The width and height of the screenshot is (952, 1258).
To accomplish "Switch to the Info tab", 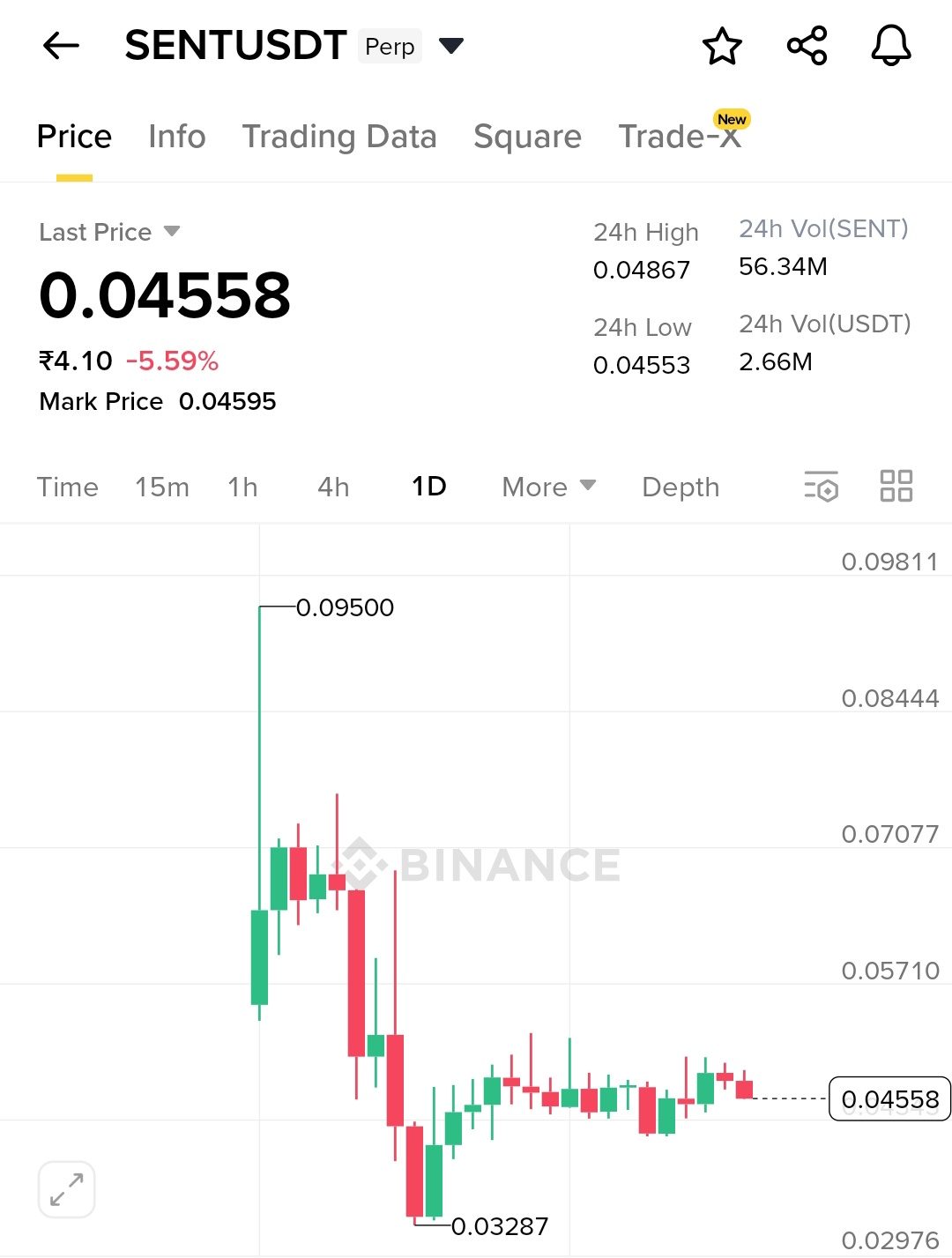I will pyautogui.click(x=176, y=137).
